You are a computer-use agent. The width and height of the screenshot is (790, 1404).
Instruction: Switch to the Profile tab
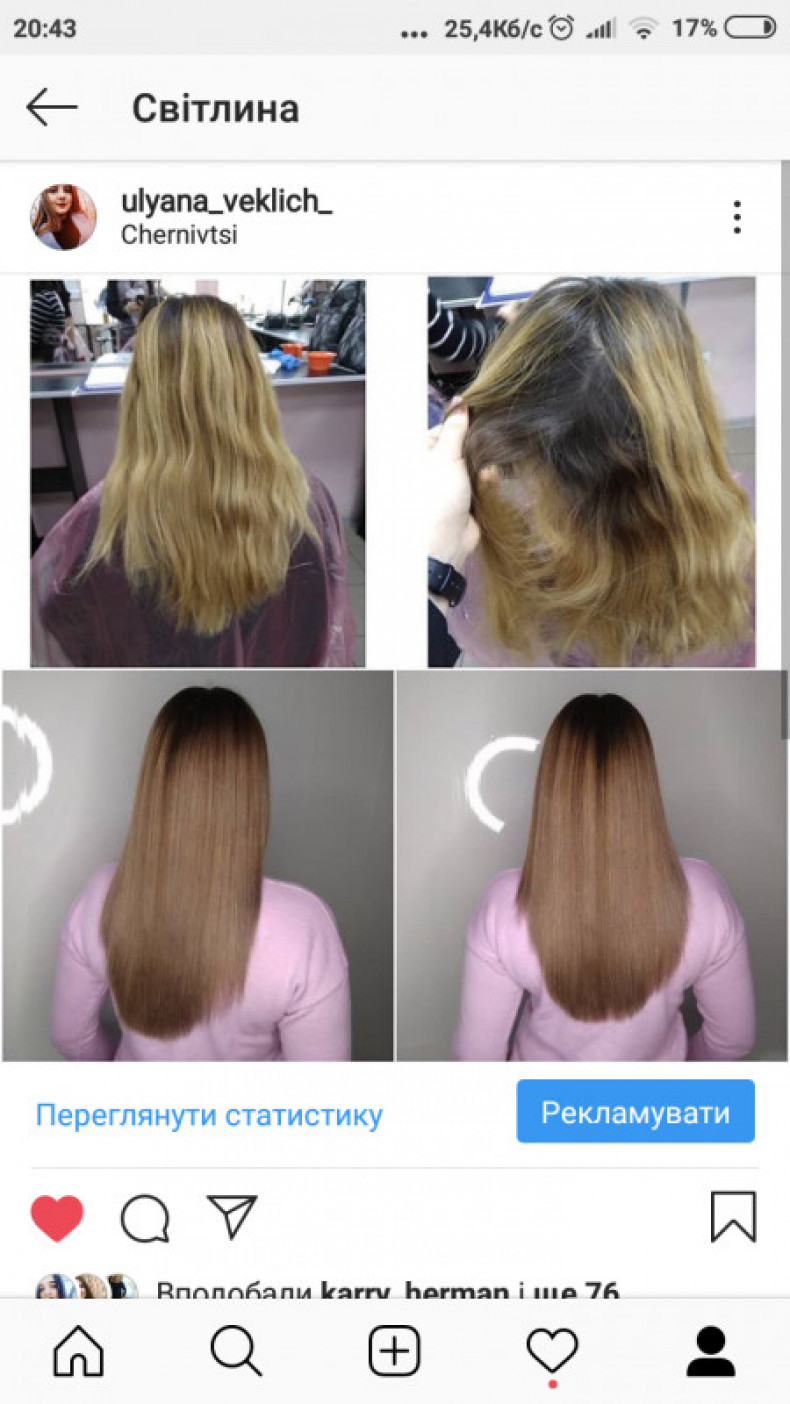coord(711,1353)
